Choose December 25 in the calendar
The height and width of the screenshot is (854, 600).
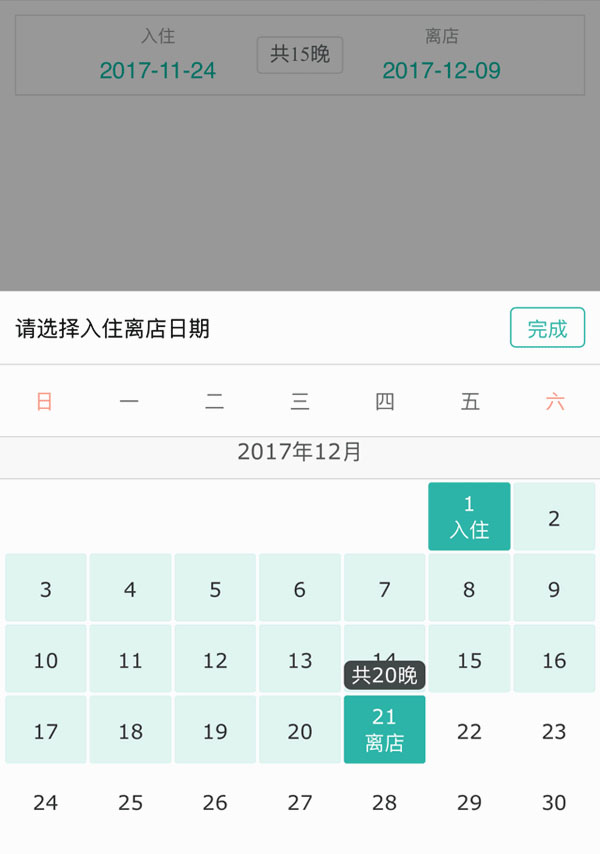tap(130, 802)
